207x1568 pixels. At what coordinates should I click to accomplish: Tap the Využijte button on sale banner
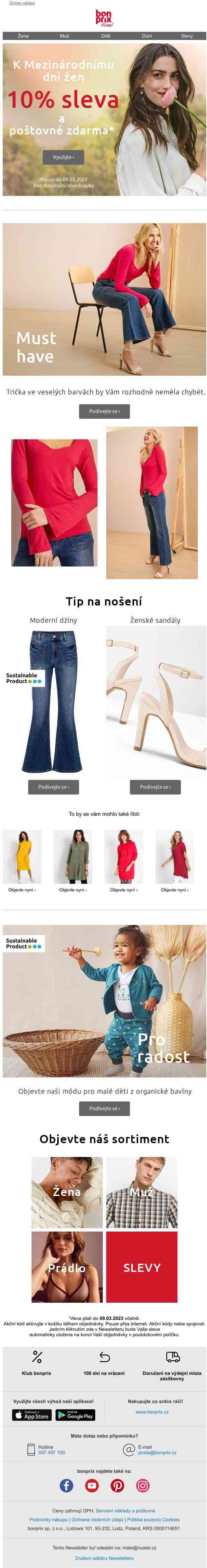tap(63, 157)
